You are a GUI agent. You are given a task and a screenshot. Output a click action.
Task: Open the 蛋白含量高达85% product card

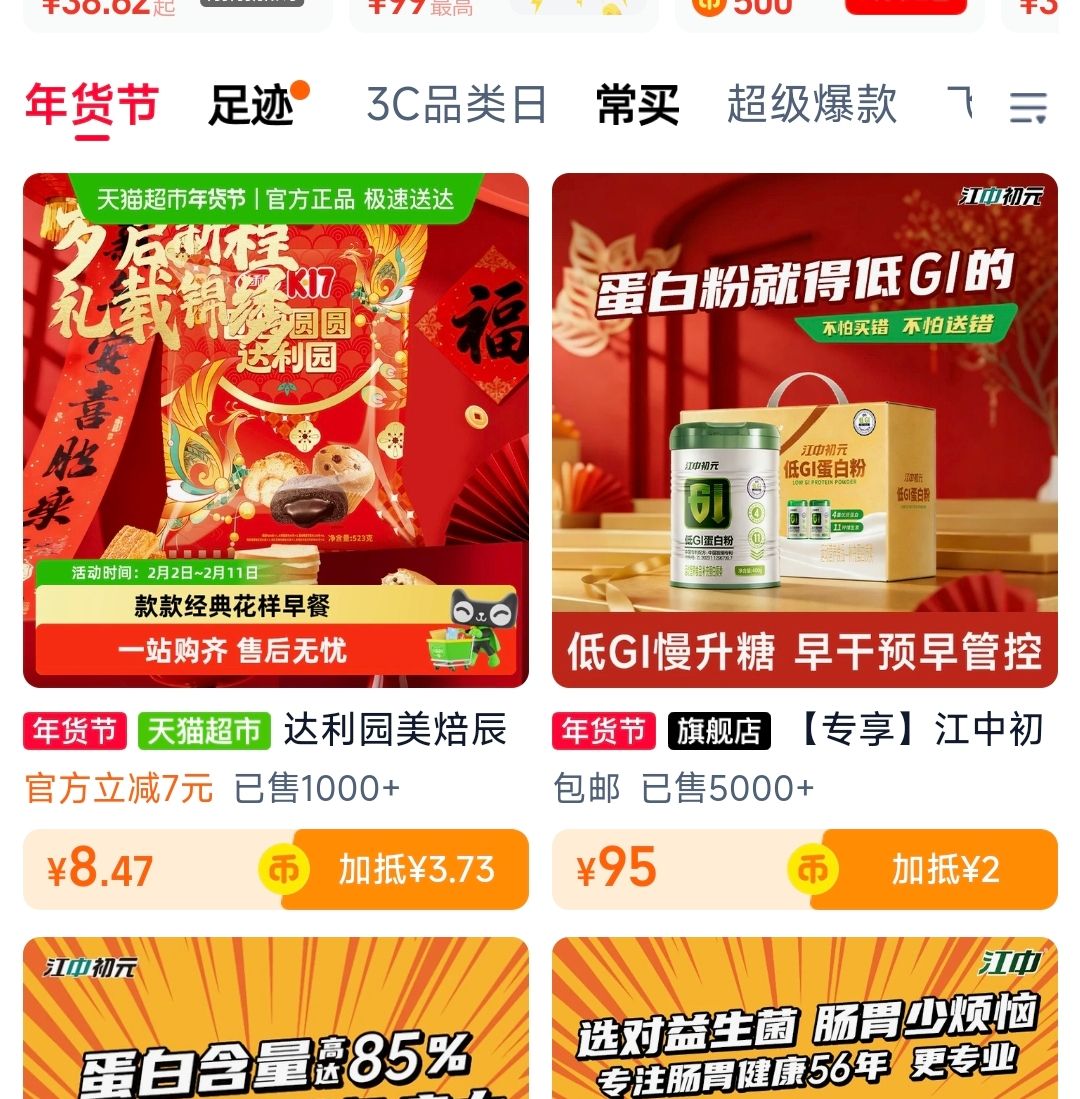tap(275, 1020)
